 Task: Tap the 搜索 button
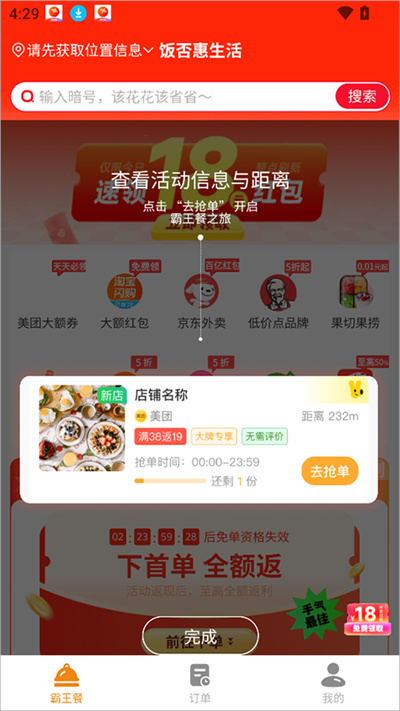coord(362,97)
